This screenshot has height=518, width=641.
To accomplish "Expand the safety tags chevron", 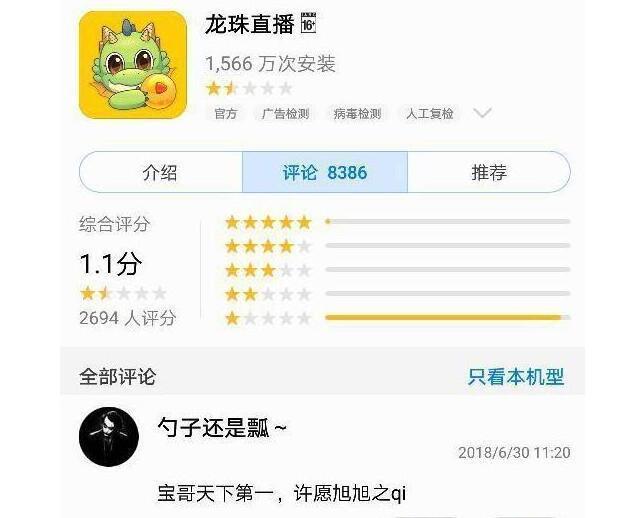I will 482,113.
